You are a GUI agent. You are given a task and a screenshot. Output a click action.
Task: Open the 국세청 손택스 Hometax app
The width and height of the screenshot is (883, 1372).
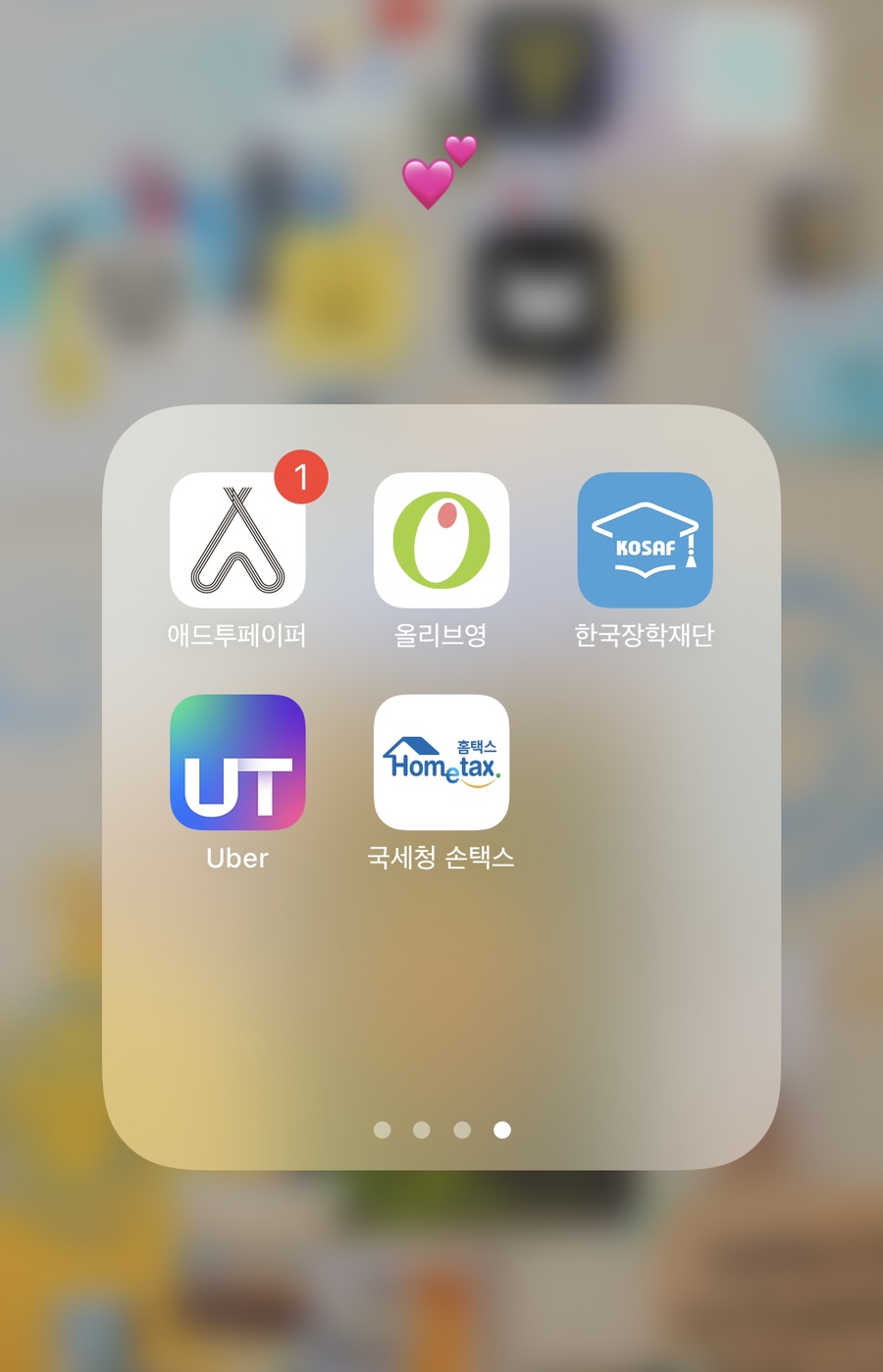(441, 763)
